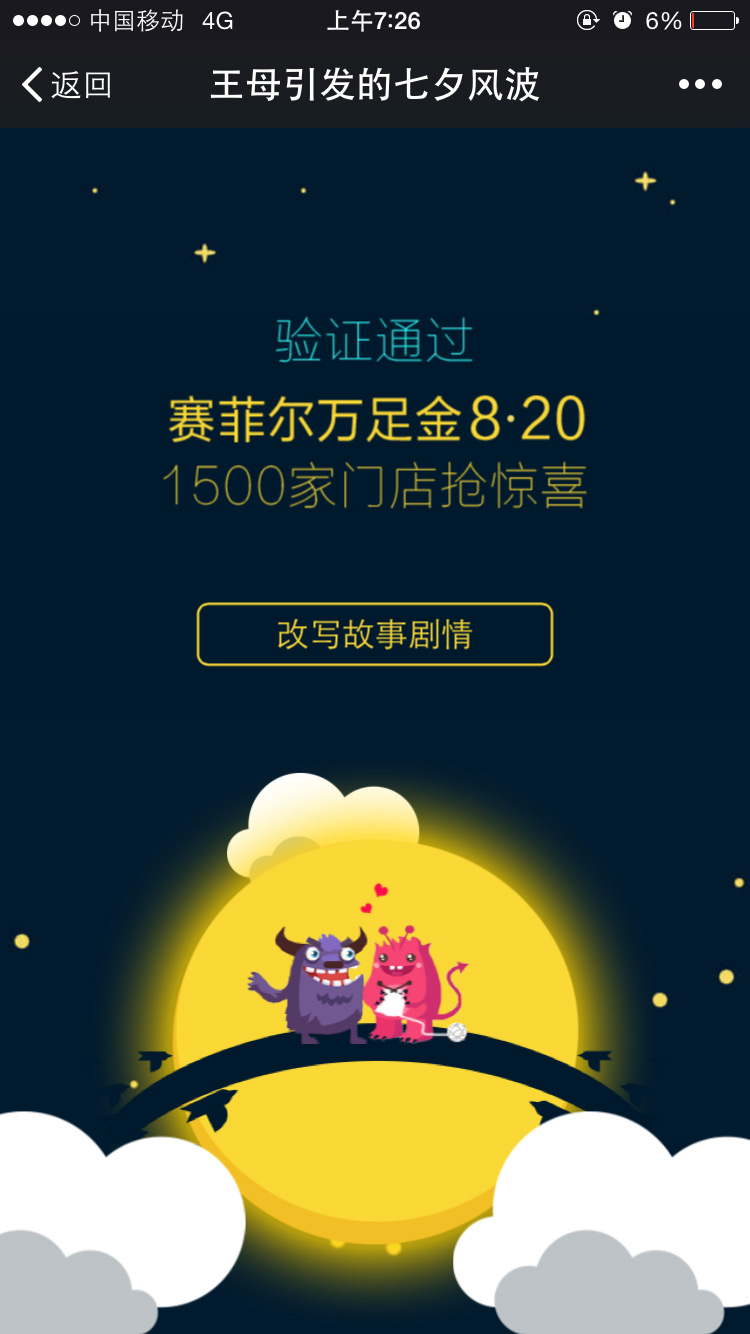Tap the 改写故事剧情 button
Viewport: 750px width, 1334px height.
[374, 634]
